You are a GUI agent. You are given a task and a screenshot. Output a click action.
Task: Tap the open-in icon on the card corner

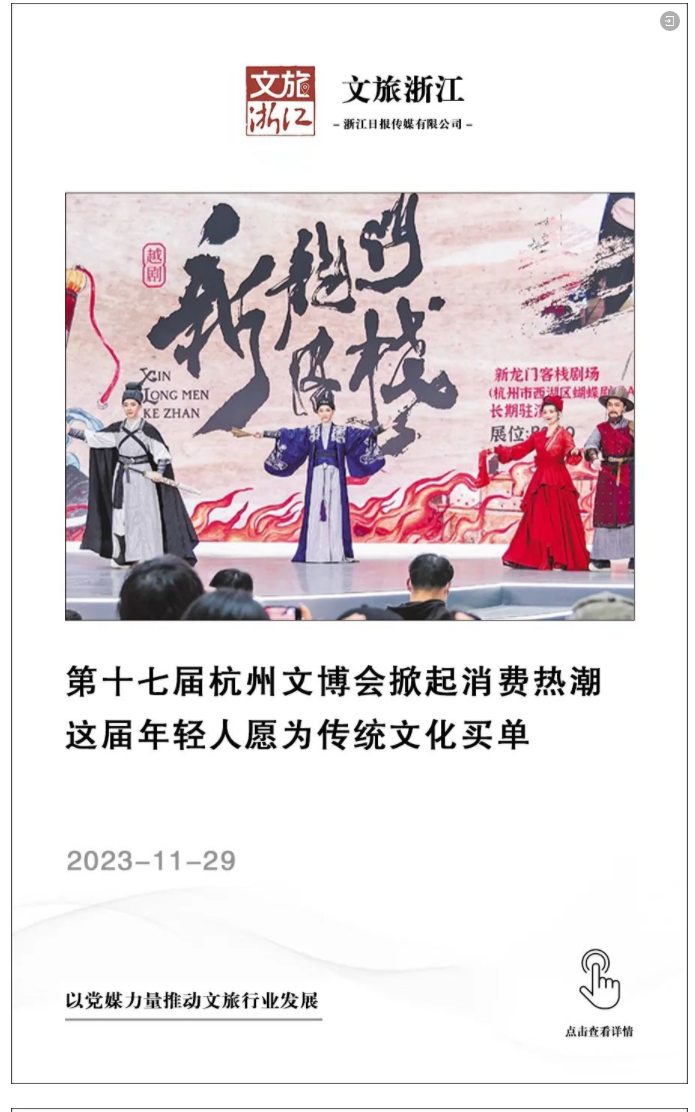click(x=669, y=21)
